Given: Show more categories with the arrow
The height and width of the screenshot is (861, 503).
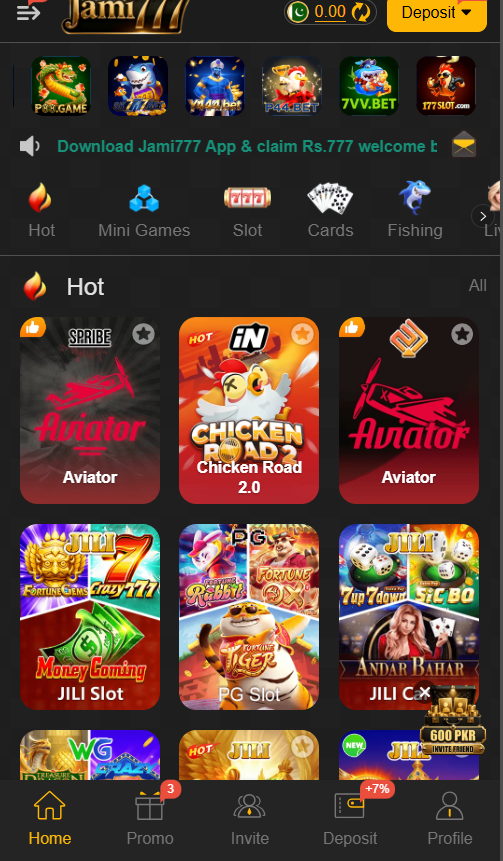Looking at the screenshot, I should [x=483, y=216].
